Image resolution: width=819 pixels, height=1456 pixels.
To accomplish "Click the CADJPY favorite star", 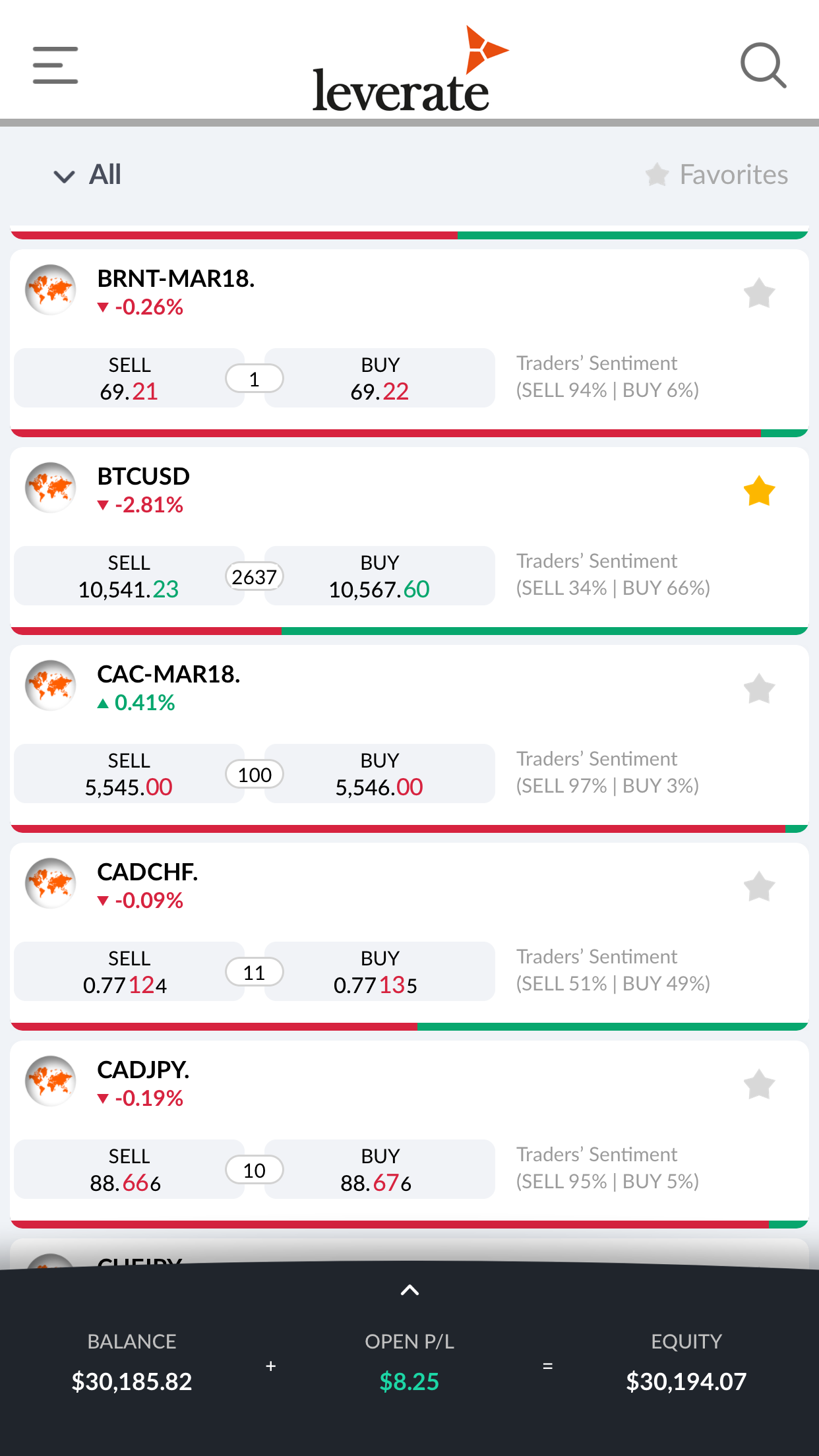I will click(759, 1085).
